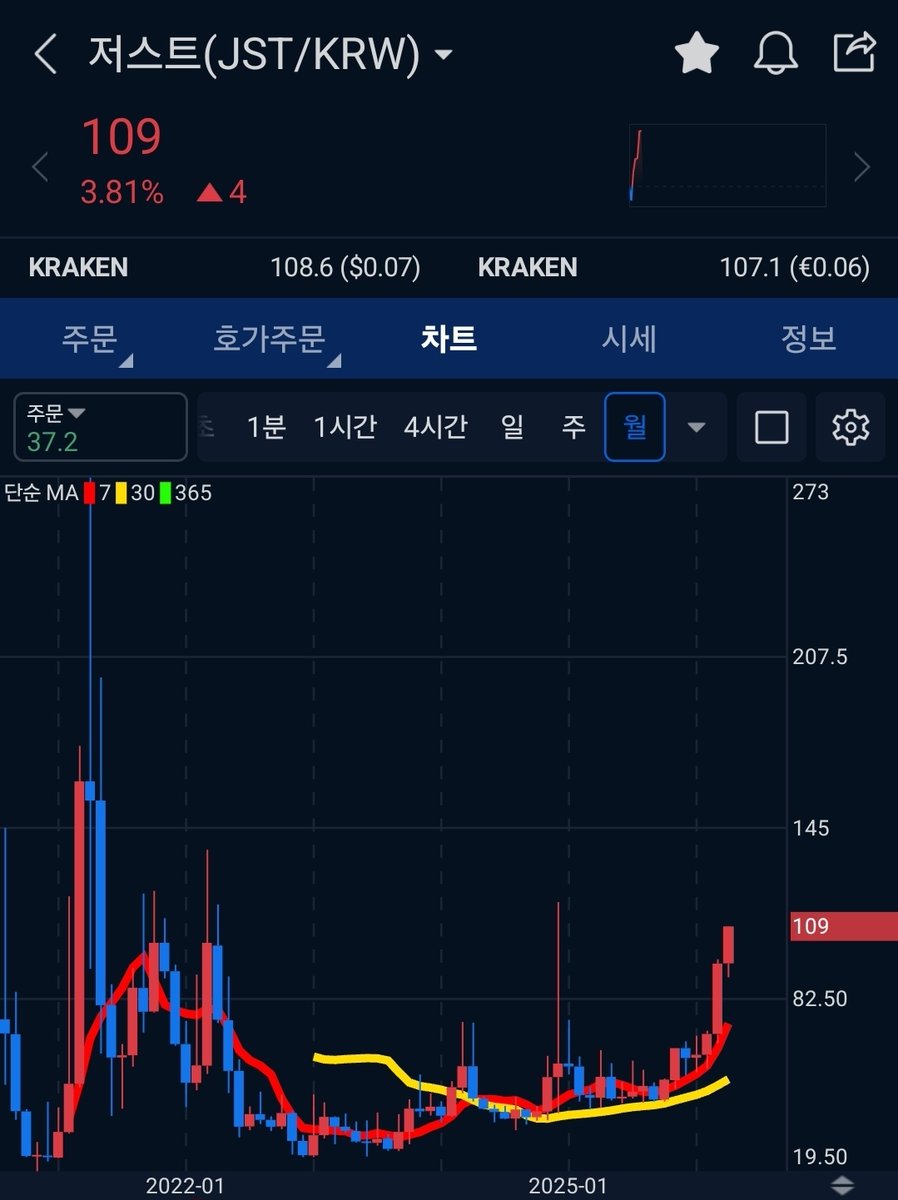Go to the previous coin arrow
The height and width of the screenshot is (1200, 898).
click(x=40, y=167)
